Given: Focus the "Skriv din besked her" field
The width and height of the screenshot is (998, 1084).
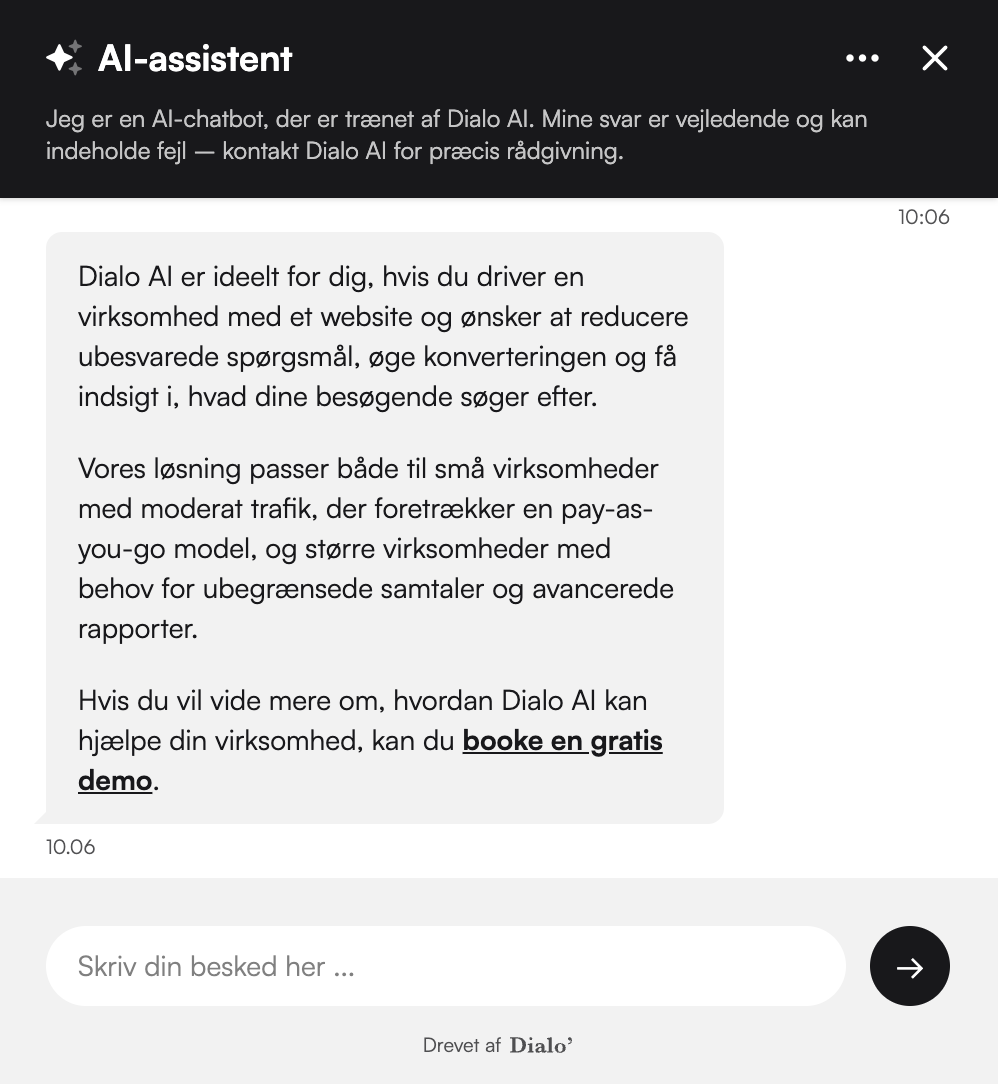Looking at the screenshot, I should 445,966.
